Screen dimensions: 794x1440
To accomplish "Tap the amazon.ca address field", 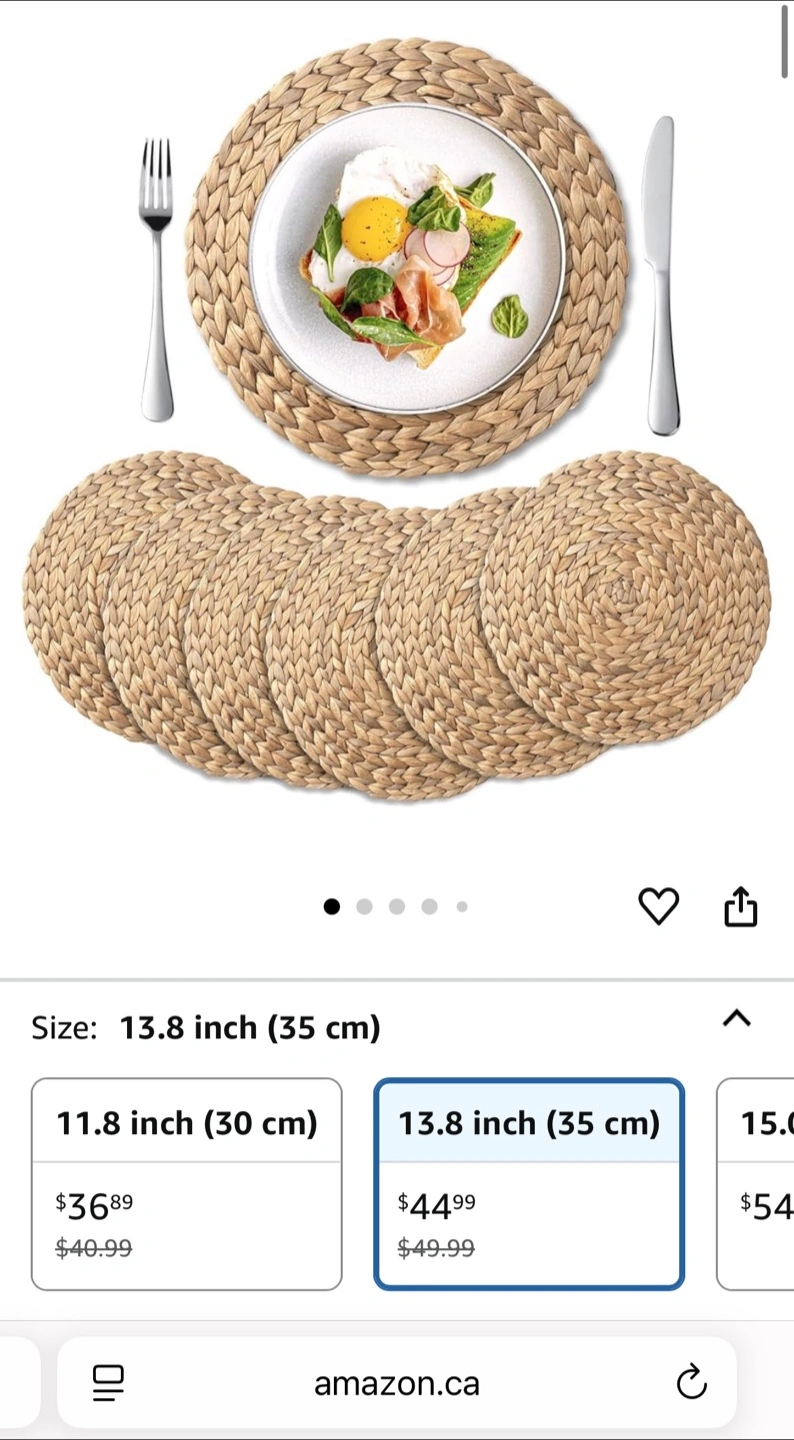I will point(397,1384).
